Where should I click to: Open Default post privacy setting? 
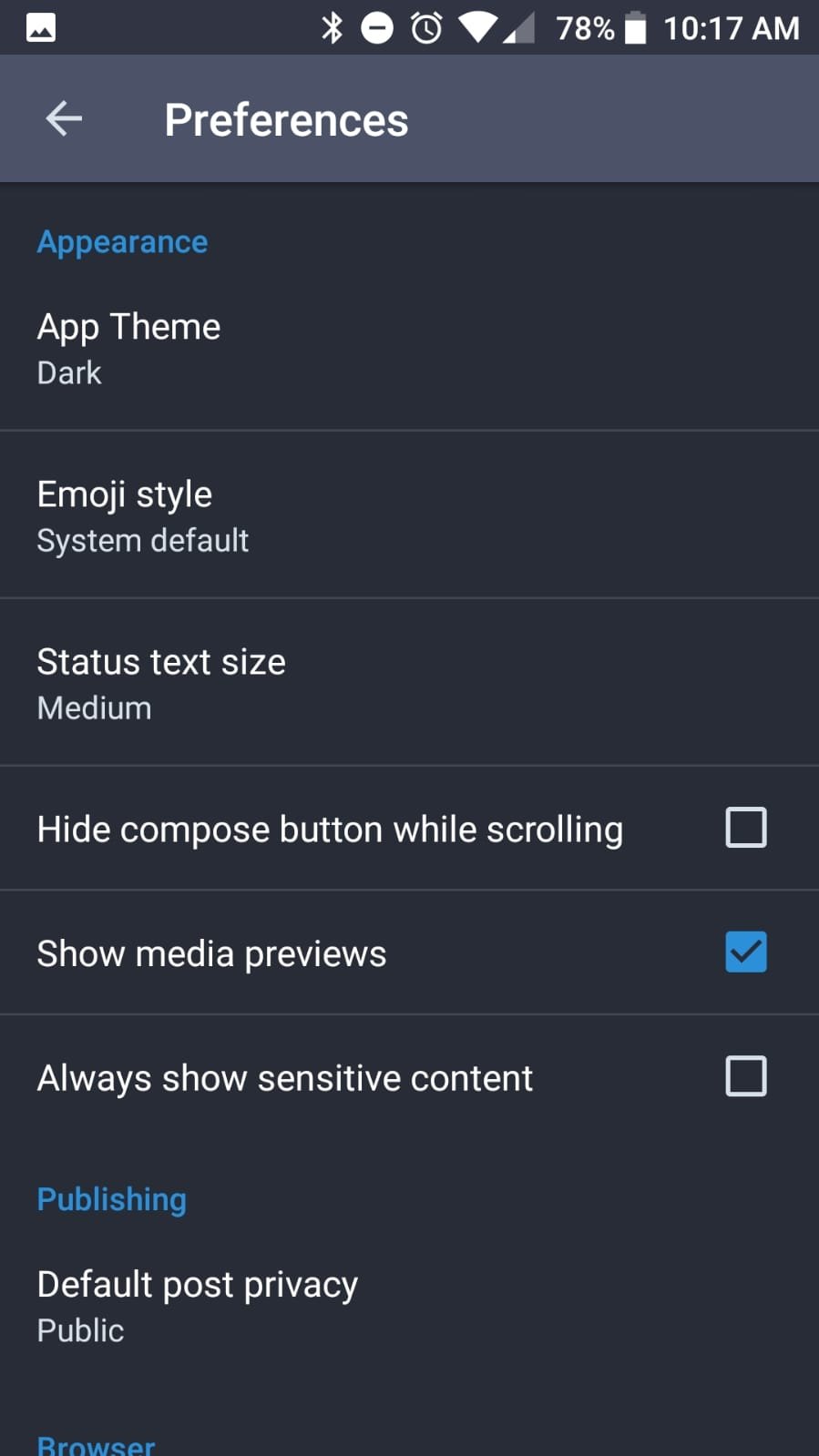point(409,1307)
